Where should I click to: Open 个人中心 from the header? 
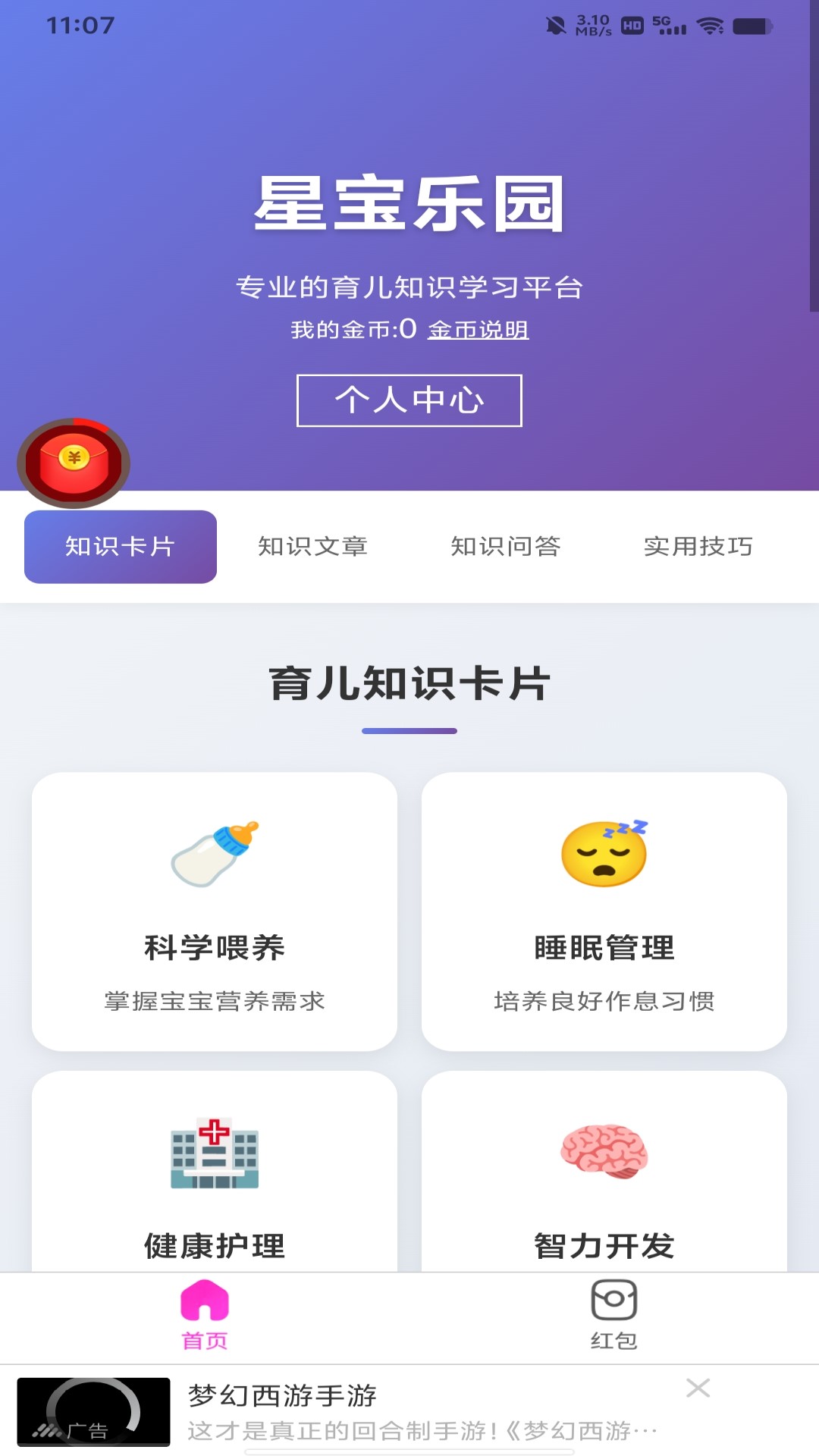click(409, 402)
